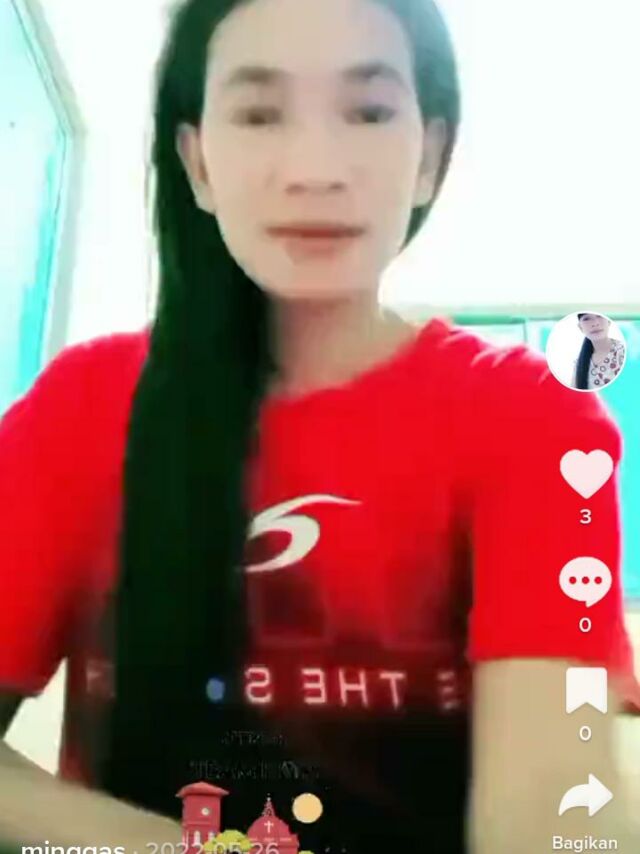The width and height of the screenshot is (640, 854).
Task: Like this video with the heart
Action: point(586,472)
